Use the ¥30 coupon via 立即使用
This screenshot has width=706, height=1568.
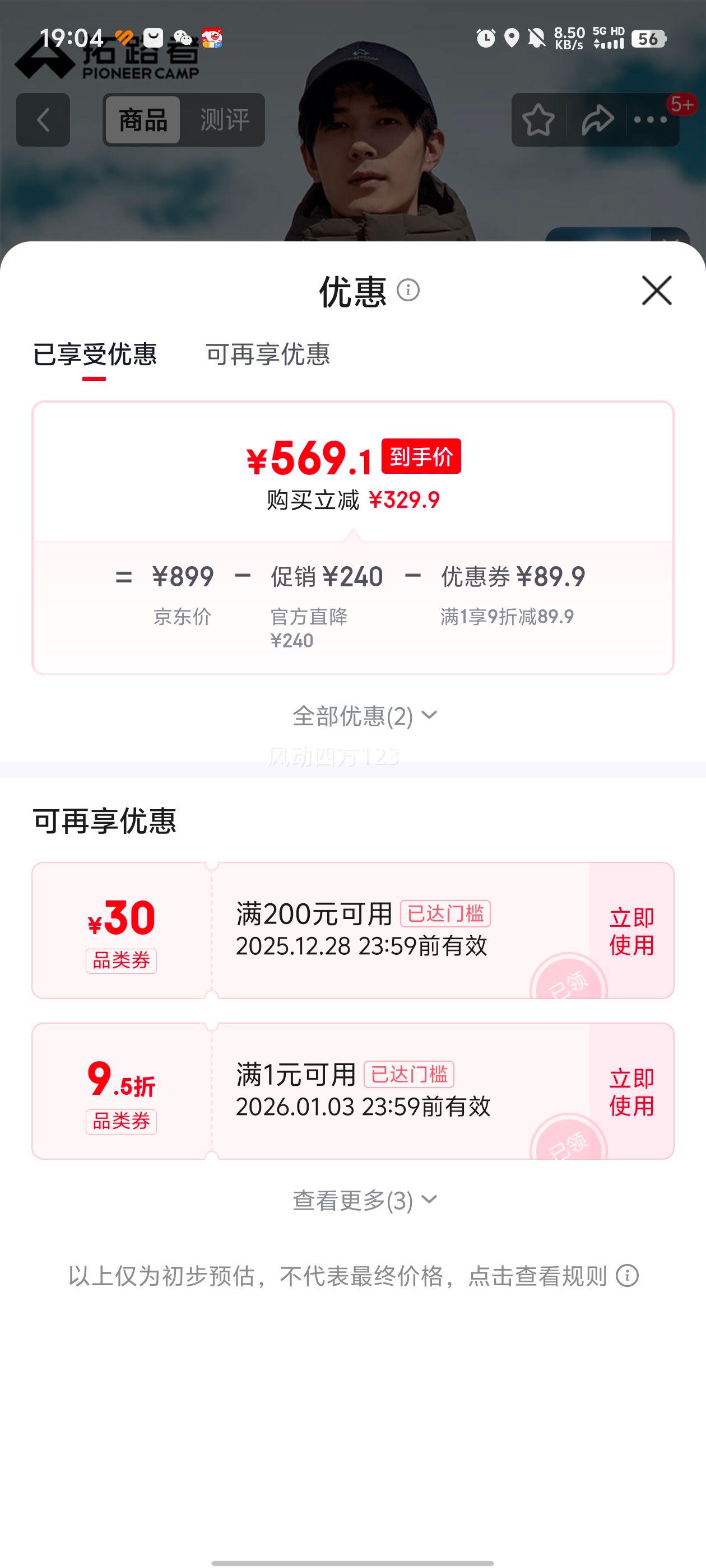632,931
